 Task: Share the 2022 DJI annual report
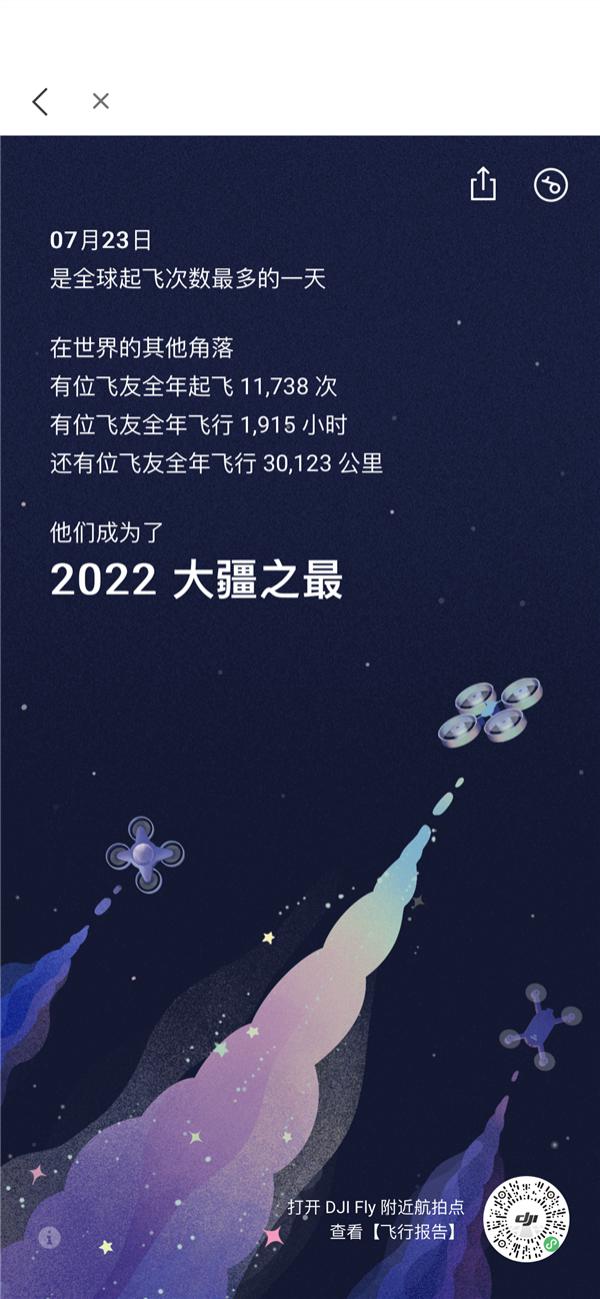coord(483,184)
